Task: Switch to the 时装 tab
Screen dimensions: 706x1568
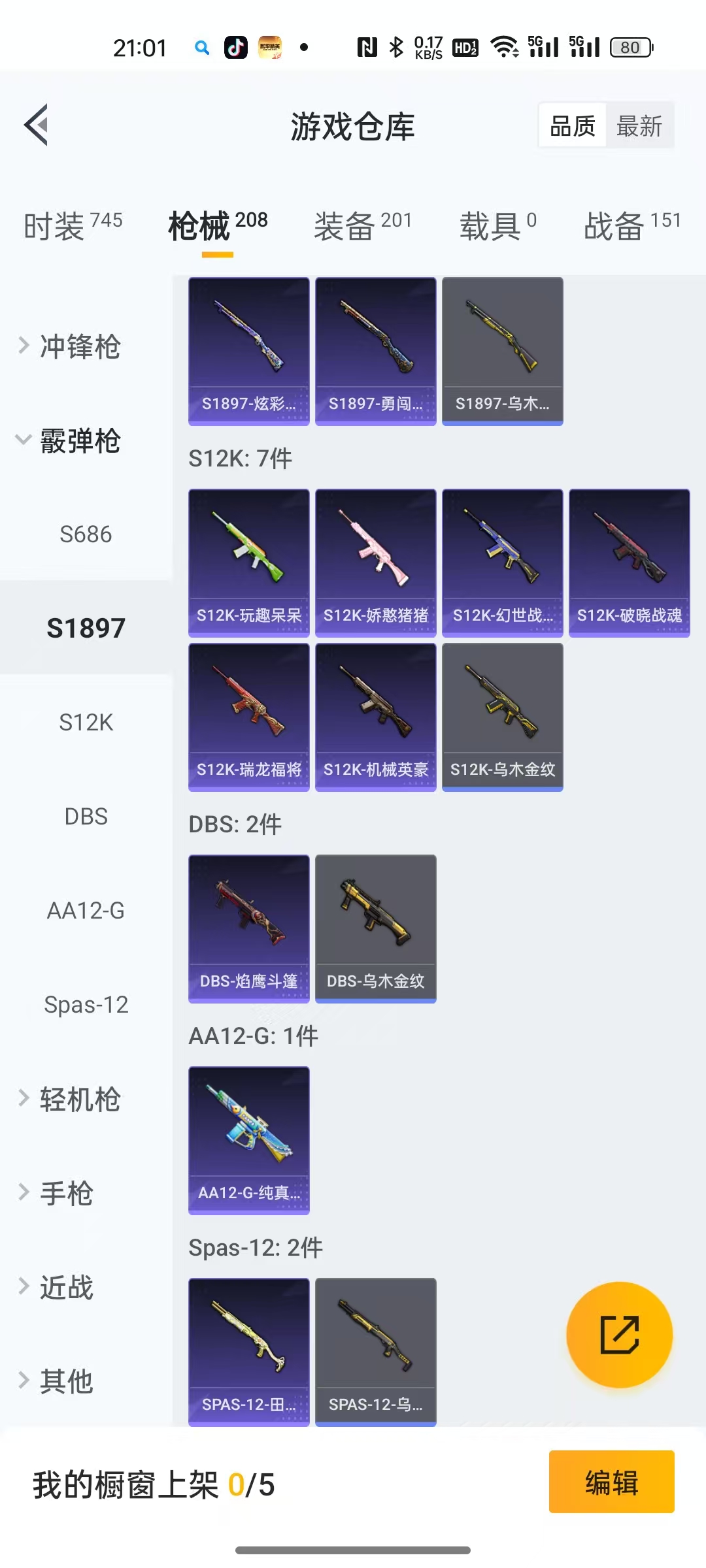Action: (73, 226)
